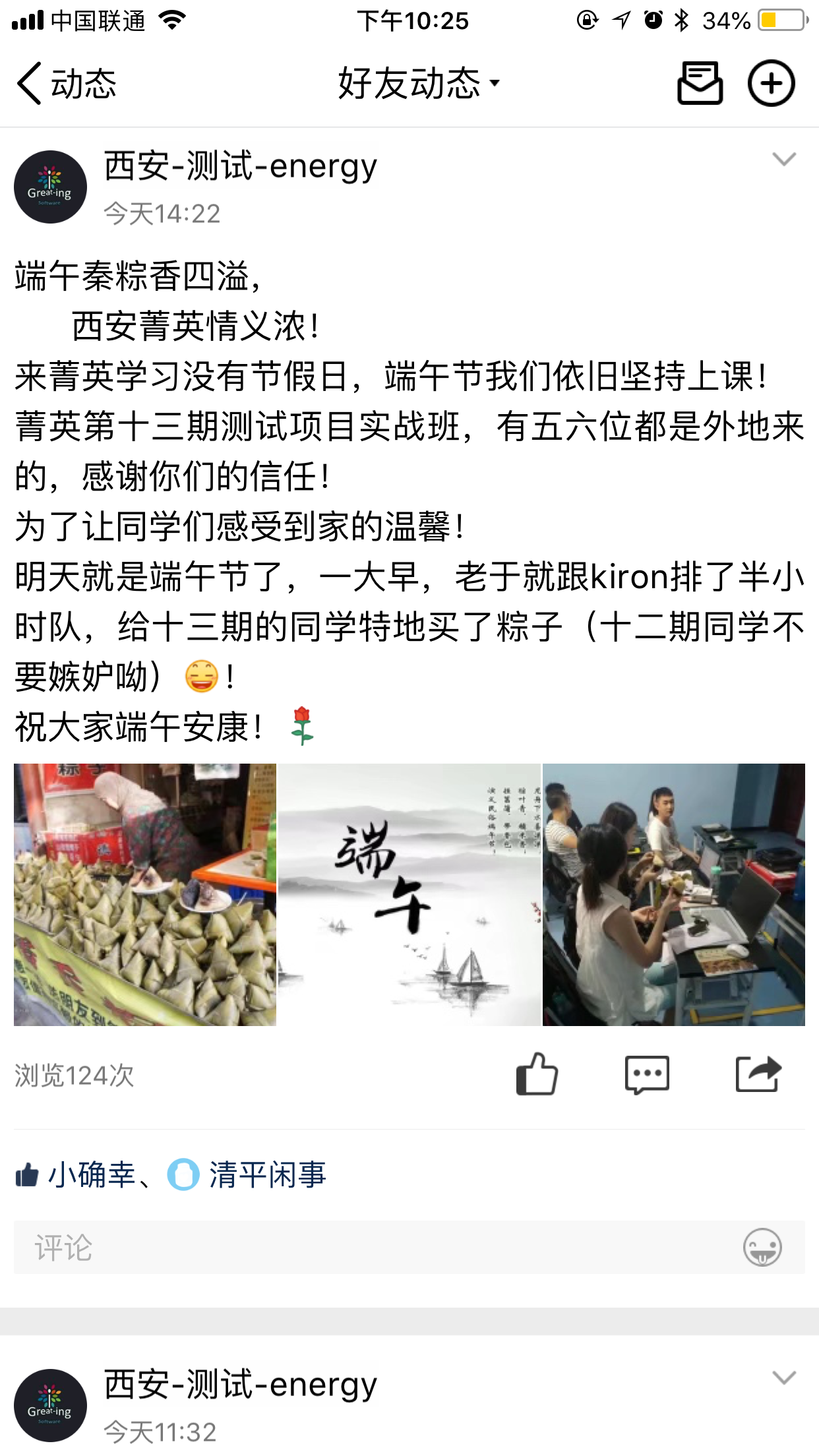
Task: Open the message inbox icon
Action: (x=700, y=83)
